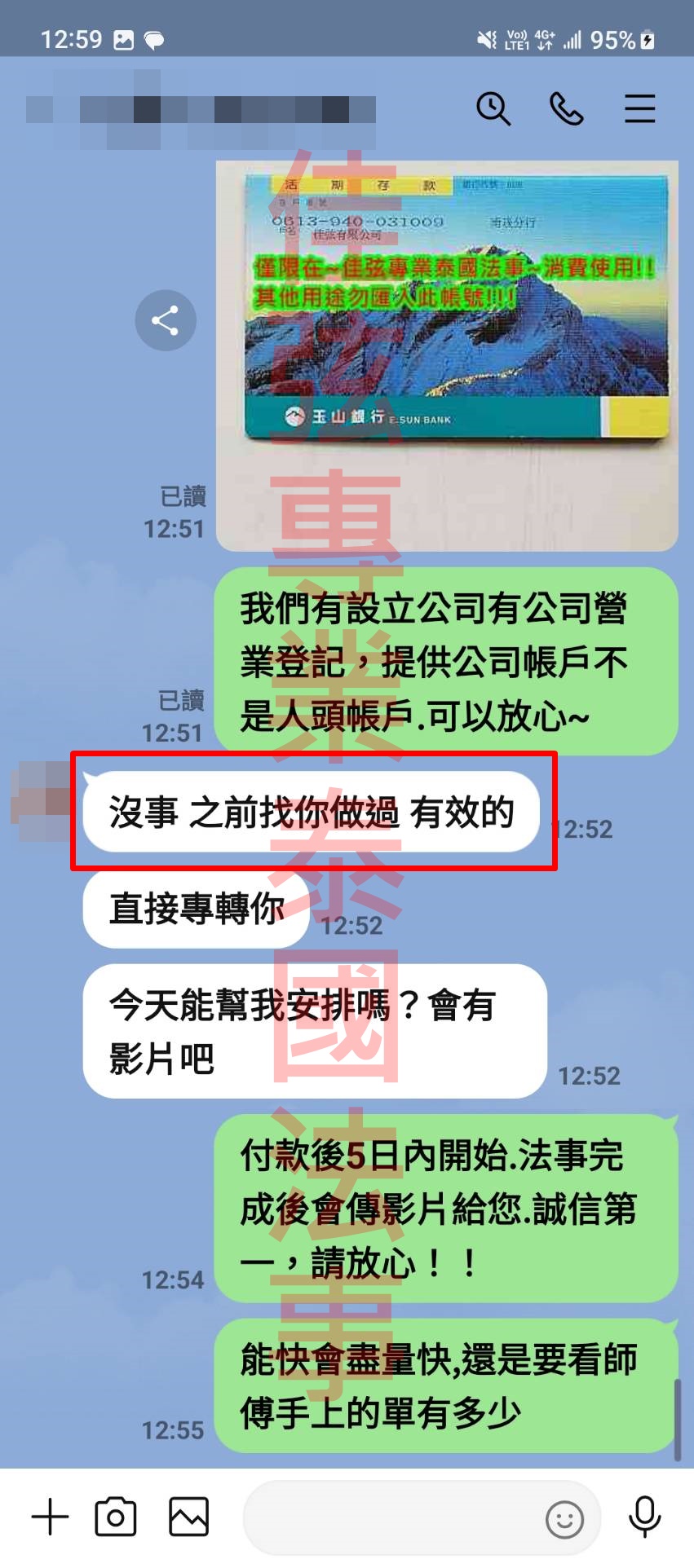Record a voice message with the microphone
Image resolution: width=694 pixels, height=1568 pixels.
[x=644, y=1517]
